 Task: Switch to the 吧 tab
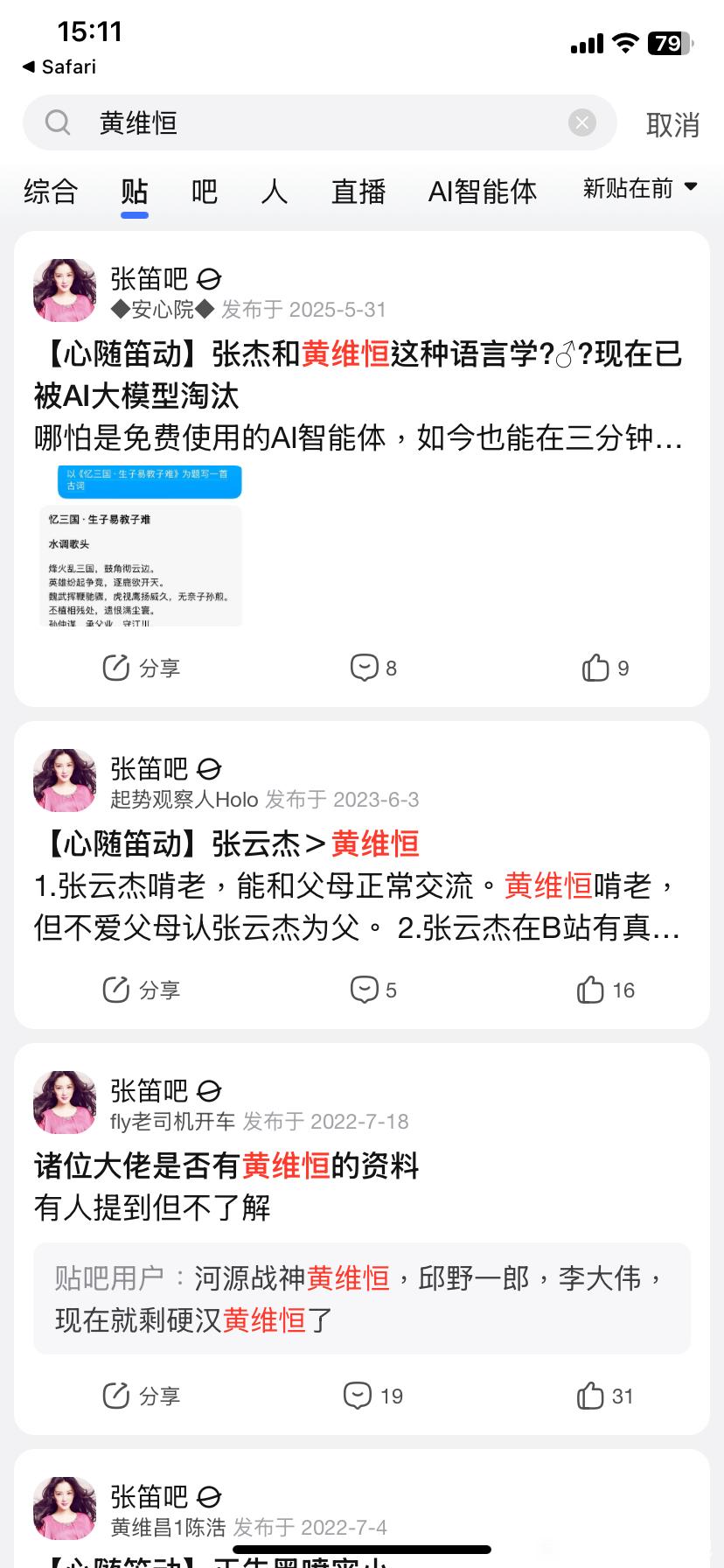[204, 191]
